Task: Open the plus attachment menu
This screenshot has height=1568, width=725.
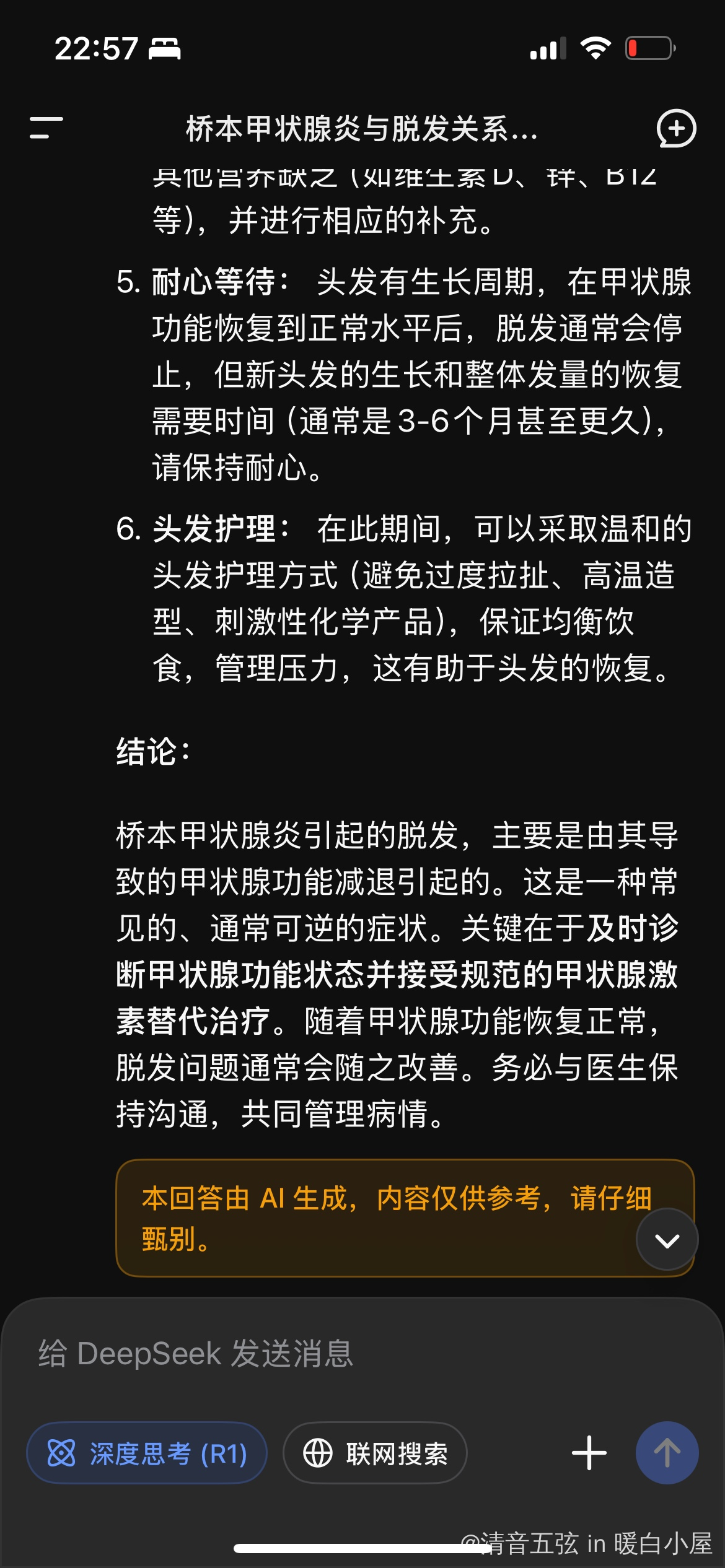Action: 589,1453
